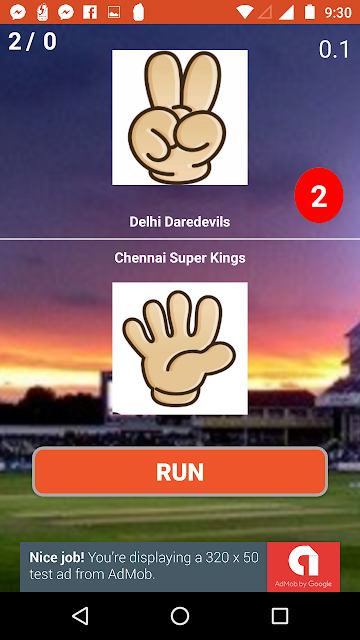360x640 pixels.
Task: Tap the orange RUN button
Action: pos(180,471)
